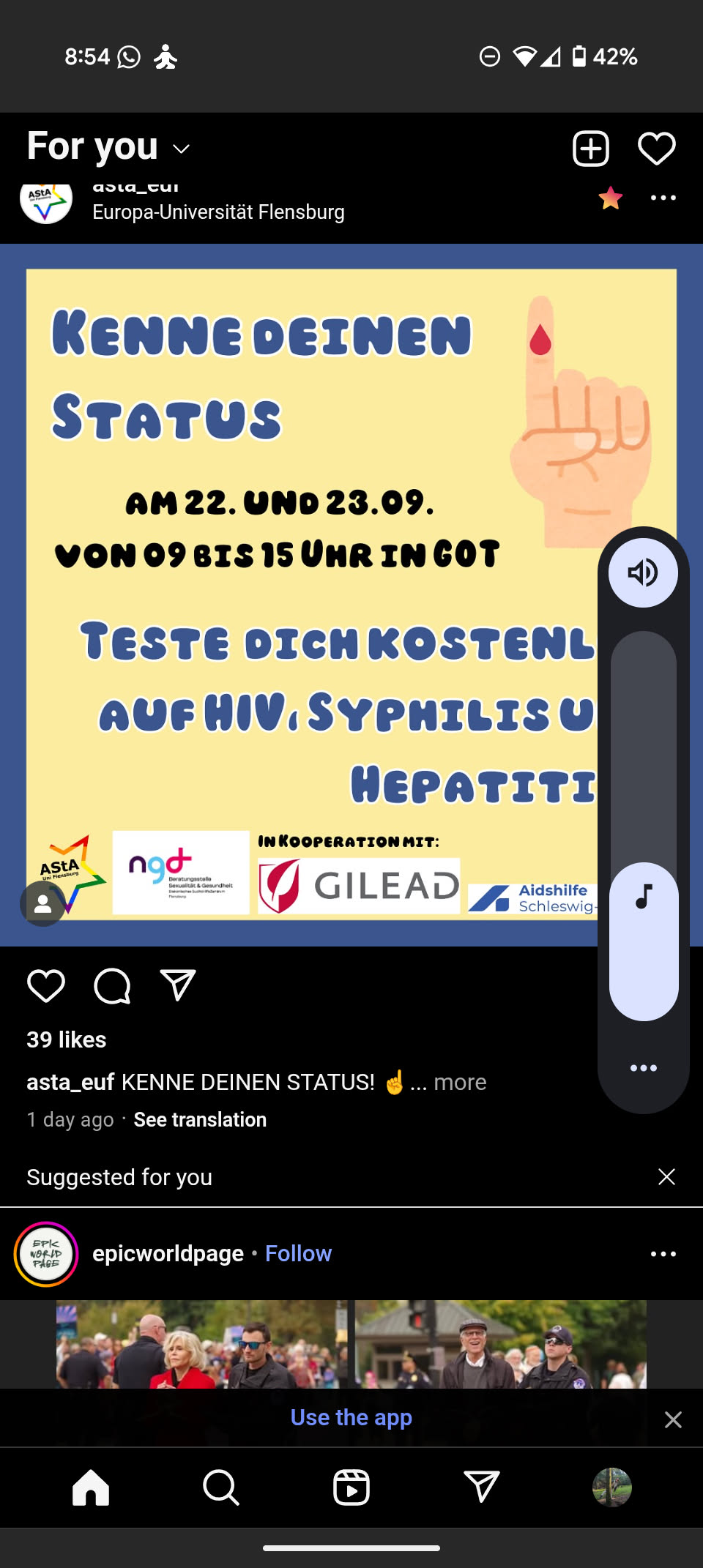Tap Use the app banner link
The width and height of the screenshot is (703, 1568).
tap(351, 1418)
